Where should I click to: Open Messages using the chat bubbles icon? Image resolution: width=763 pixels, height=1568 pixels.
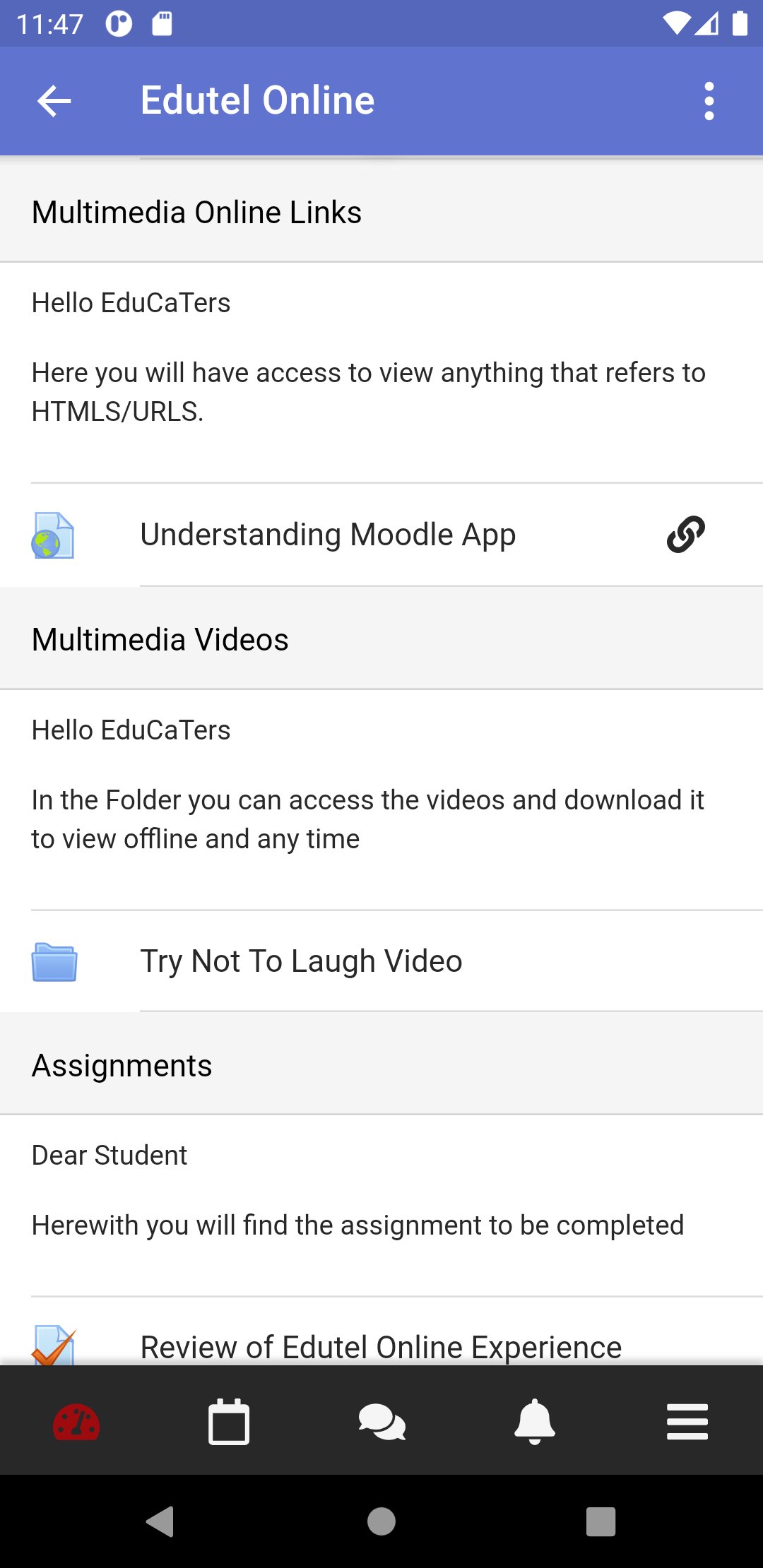(381, 1421)
